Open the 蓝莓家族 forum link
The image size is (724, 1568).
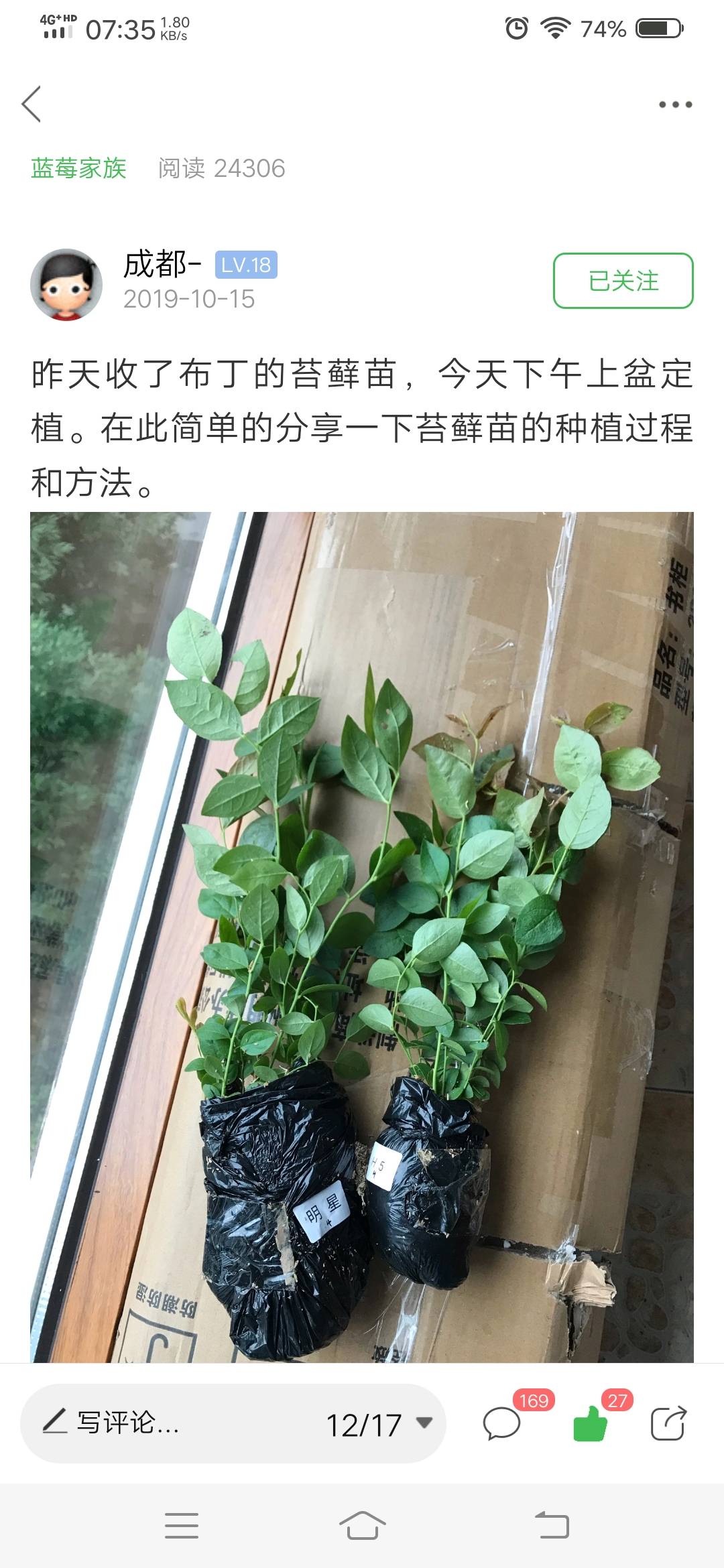(78, 168)
